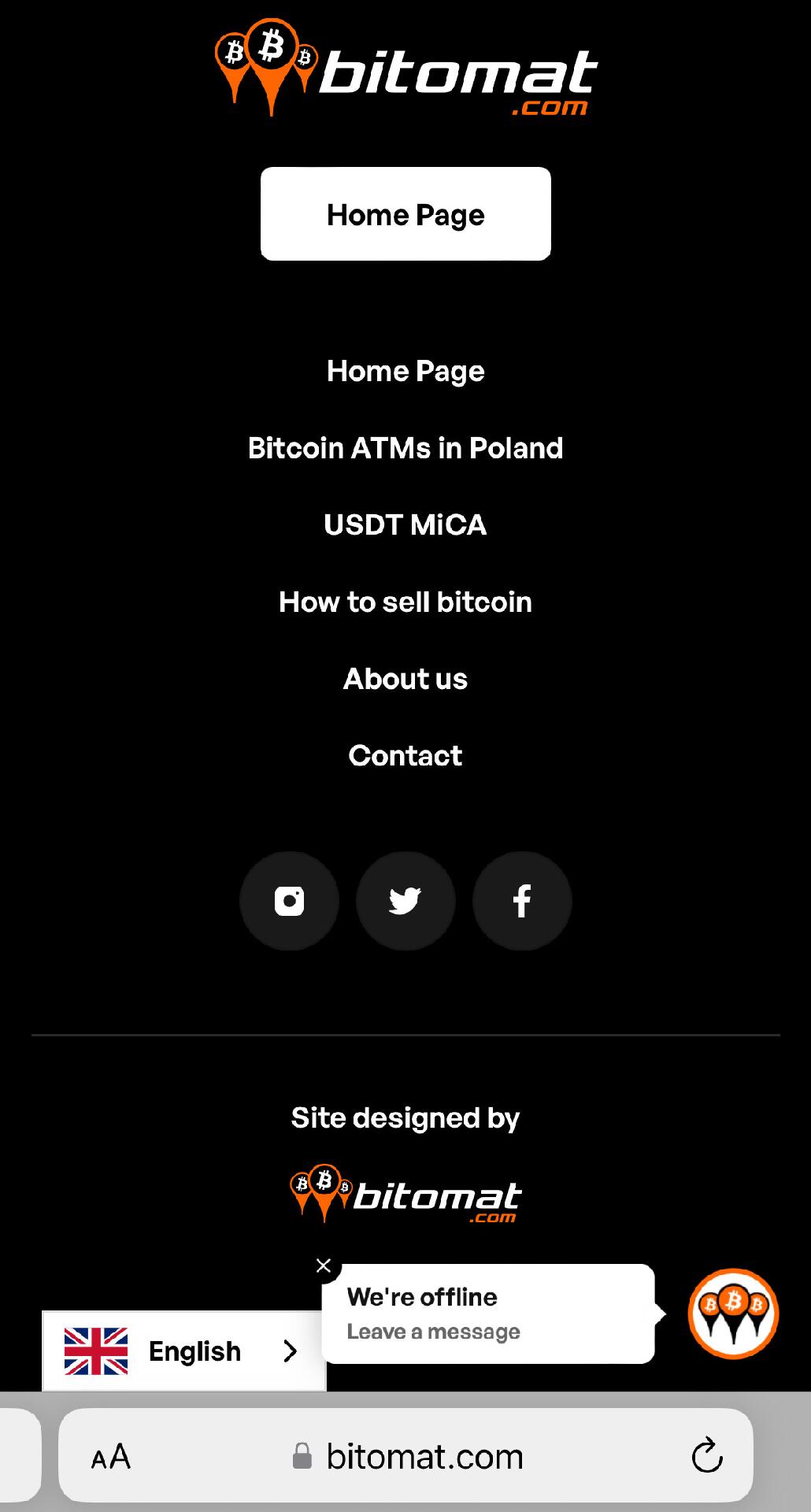Tap the bitomat.com address field
Screen dimensions: 811x1512
point(406,1456)
